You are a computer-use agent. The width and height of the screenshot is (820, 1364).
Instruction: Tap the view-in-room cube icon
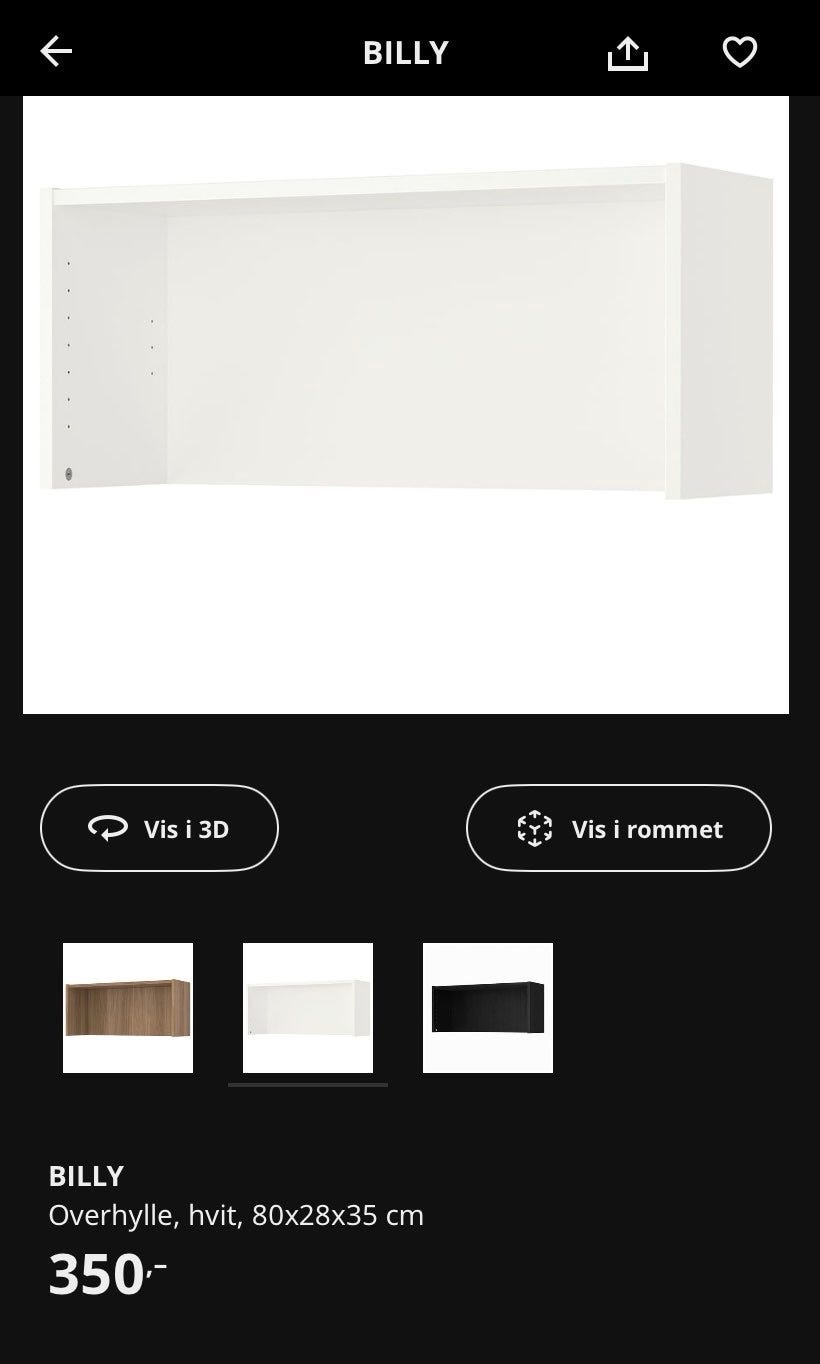point(537,828)
